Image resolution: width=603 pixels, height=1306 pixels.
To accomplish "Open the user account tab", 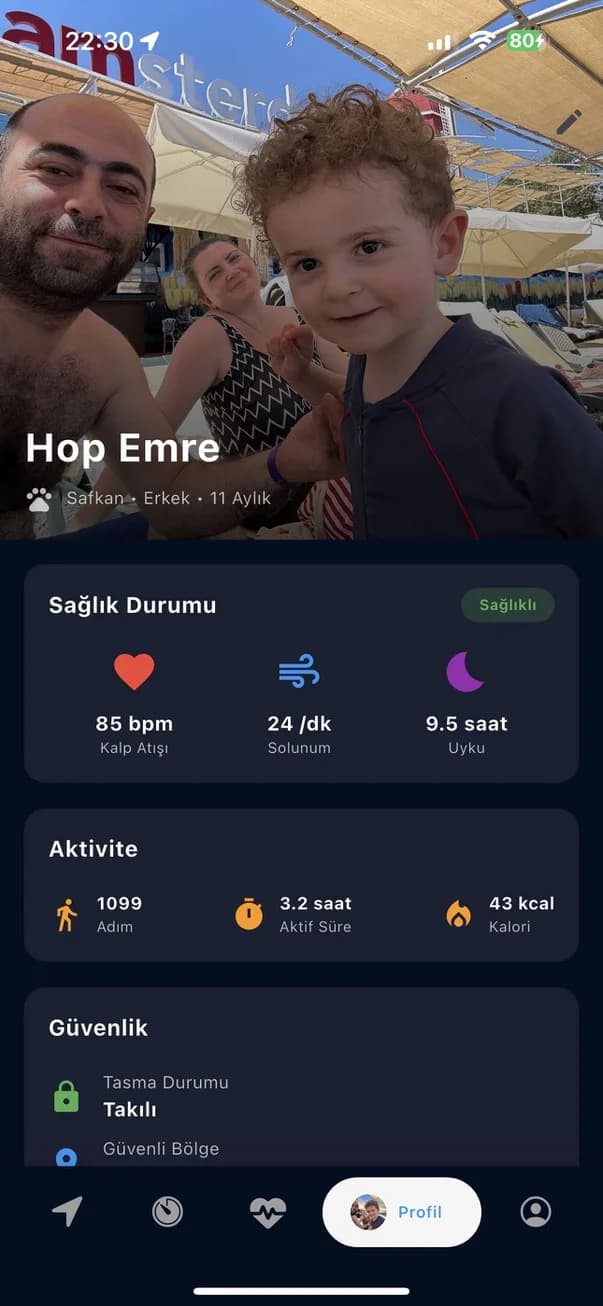I will 536,1211.
